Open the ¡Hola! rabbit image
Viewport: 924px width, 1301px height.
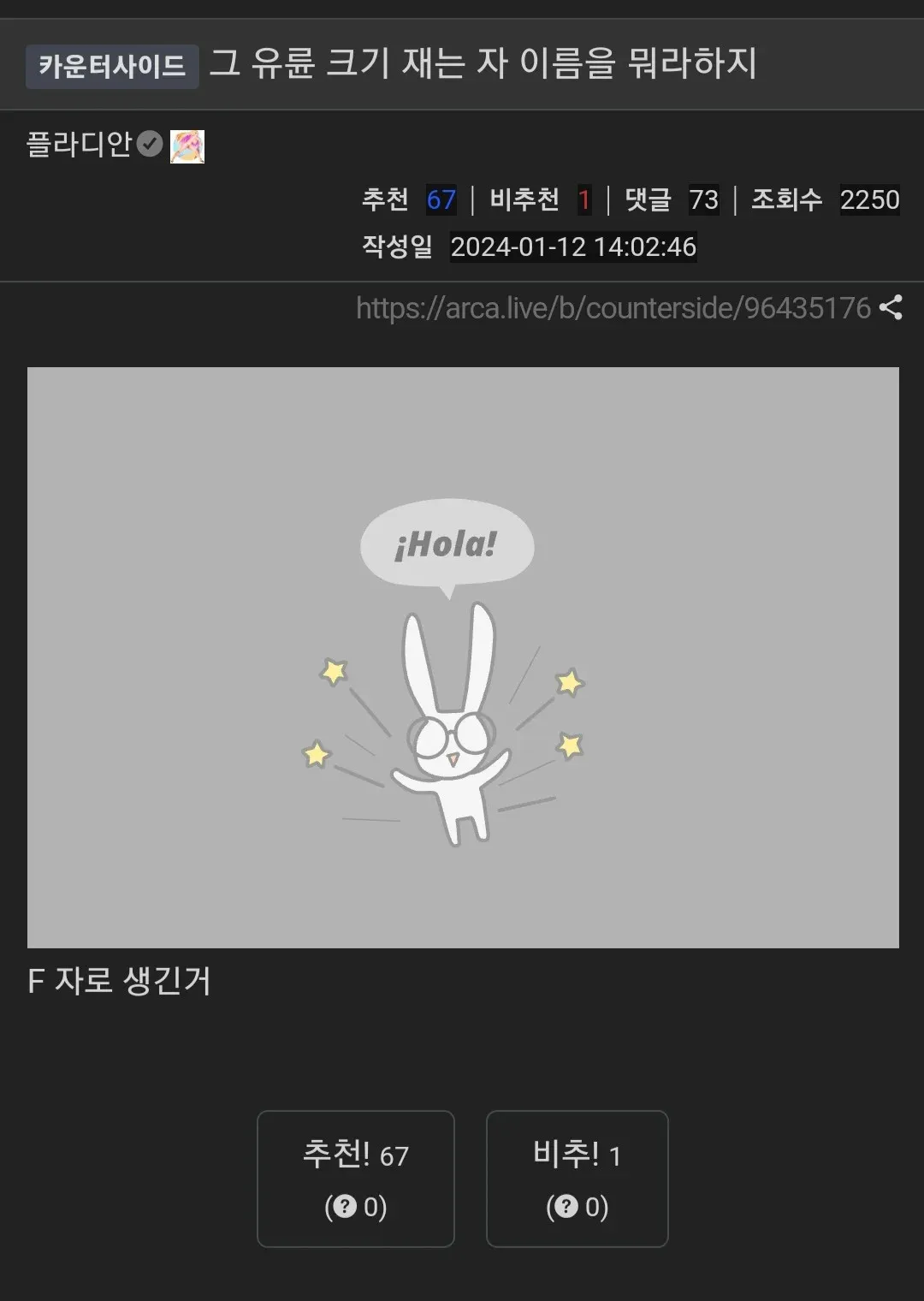463,657
